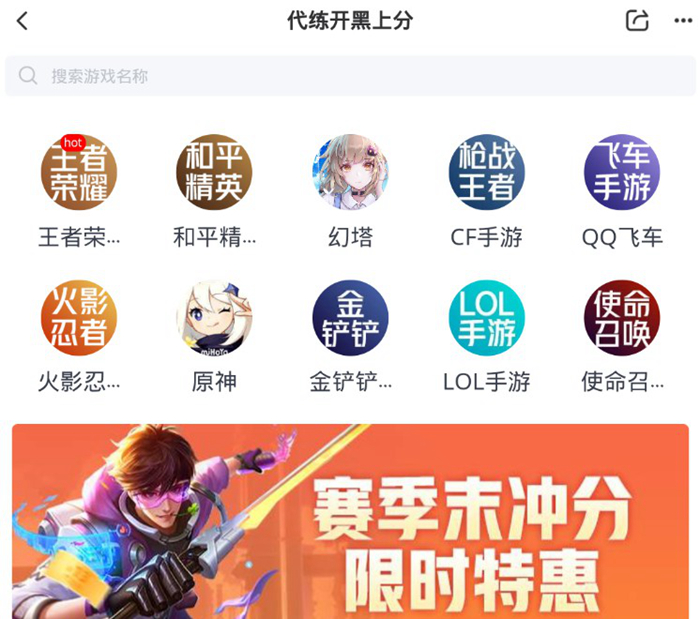Open the 幻塔 game entry

[350, 173]
